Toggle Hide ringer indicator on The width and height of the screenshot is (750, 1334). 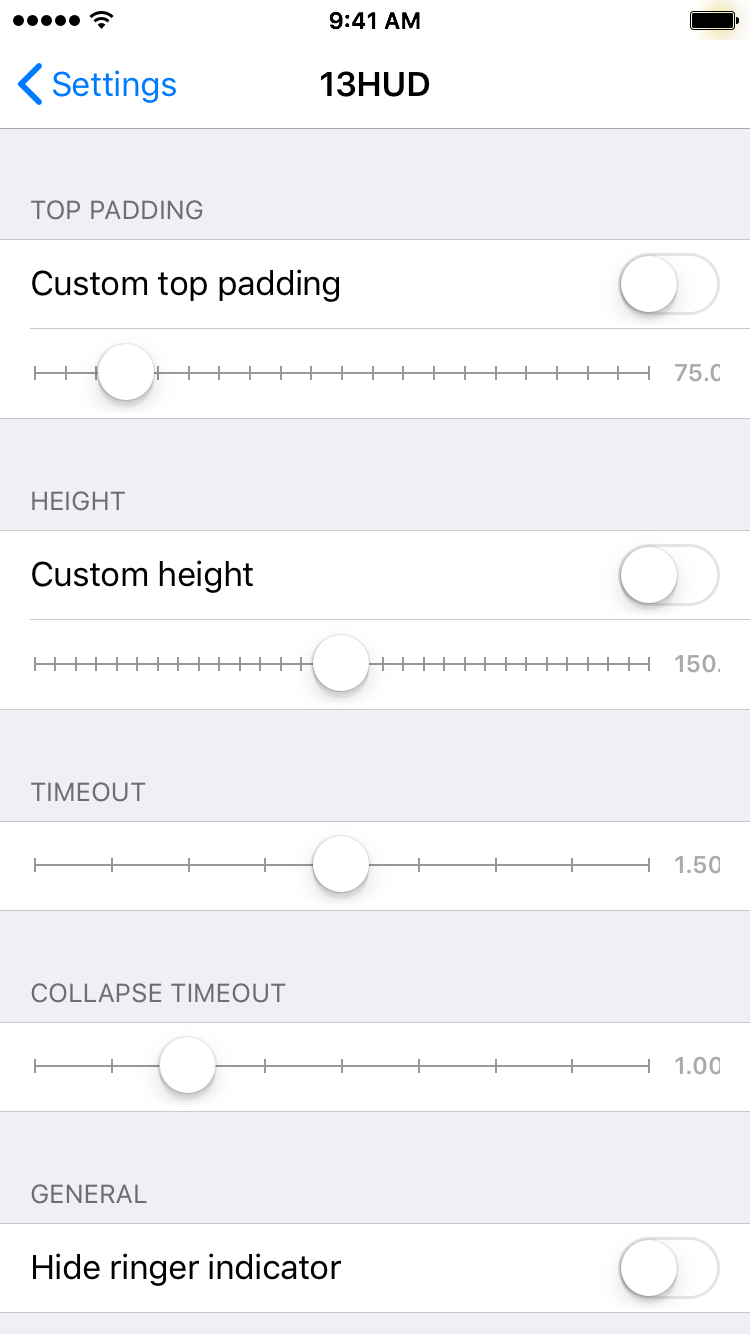click(x=669, y=1268)
